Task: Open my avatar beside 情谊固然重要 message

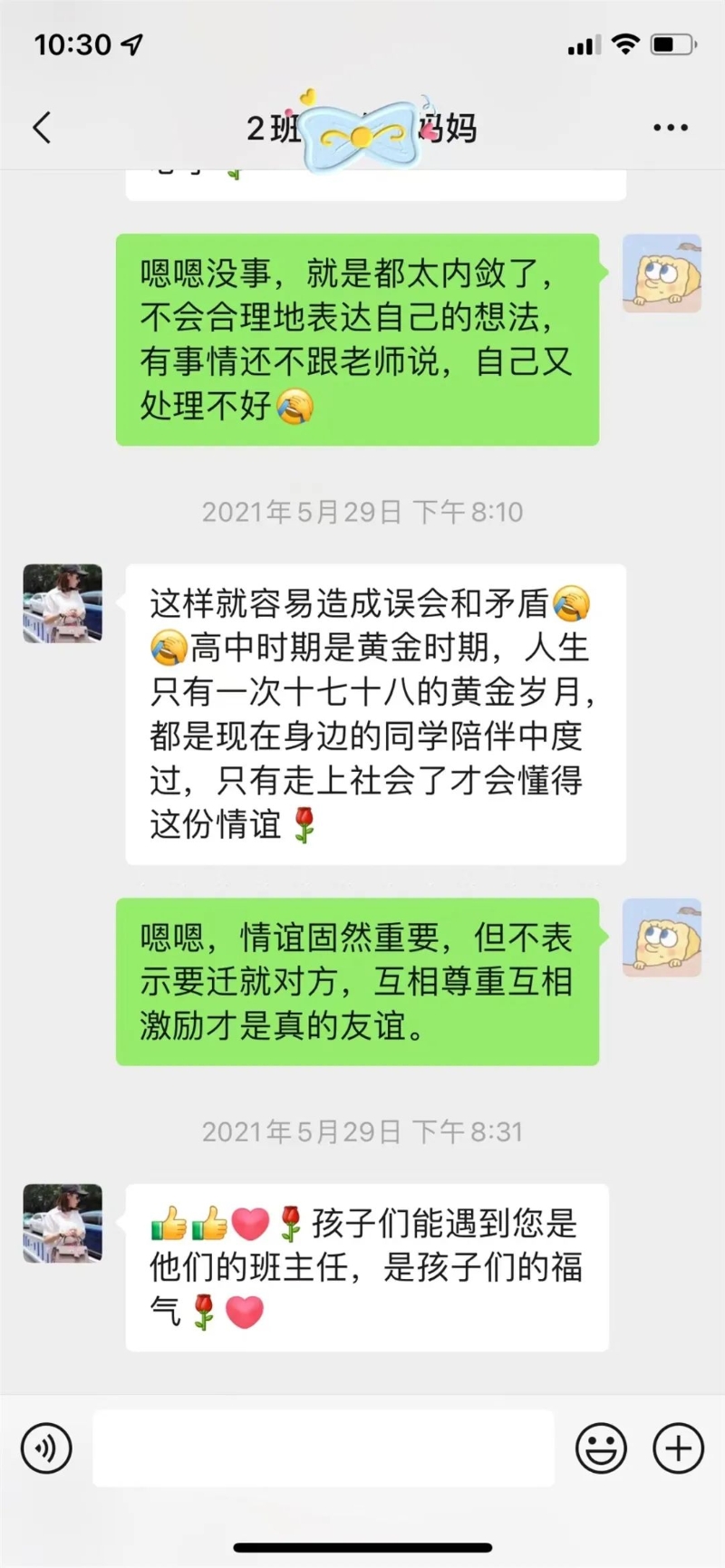Action: [662, 938]
